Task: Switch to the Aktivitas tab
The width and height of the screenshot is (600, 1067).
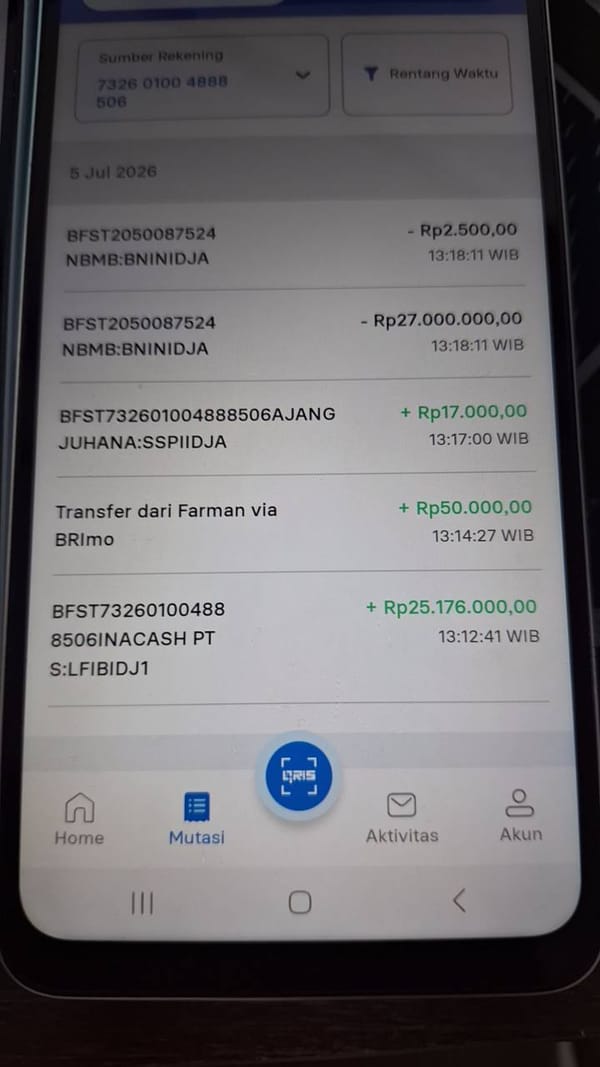Action: click(x=402, y=817)
